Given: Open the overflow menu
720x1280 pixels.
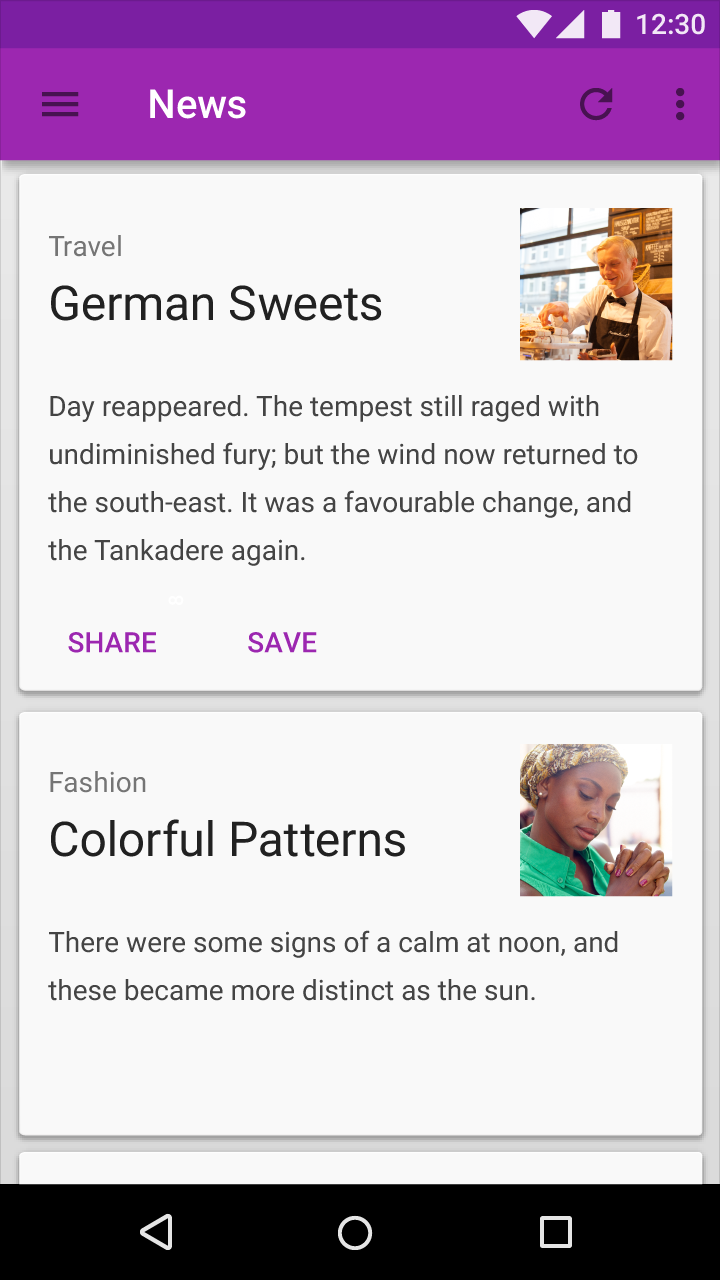Looking at the screenshot, I should coord(680,104).
